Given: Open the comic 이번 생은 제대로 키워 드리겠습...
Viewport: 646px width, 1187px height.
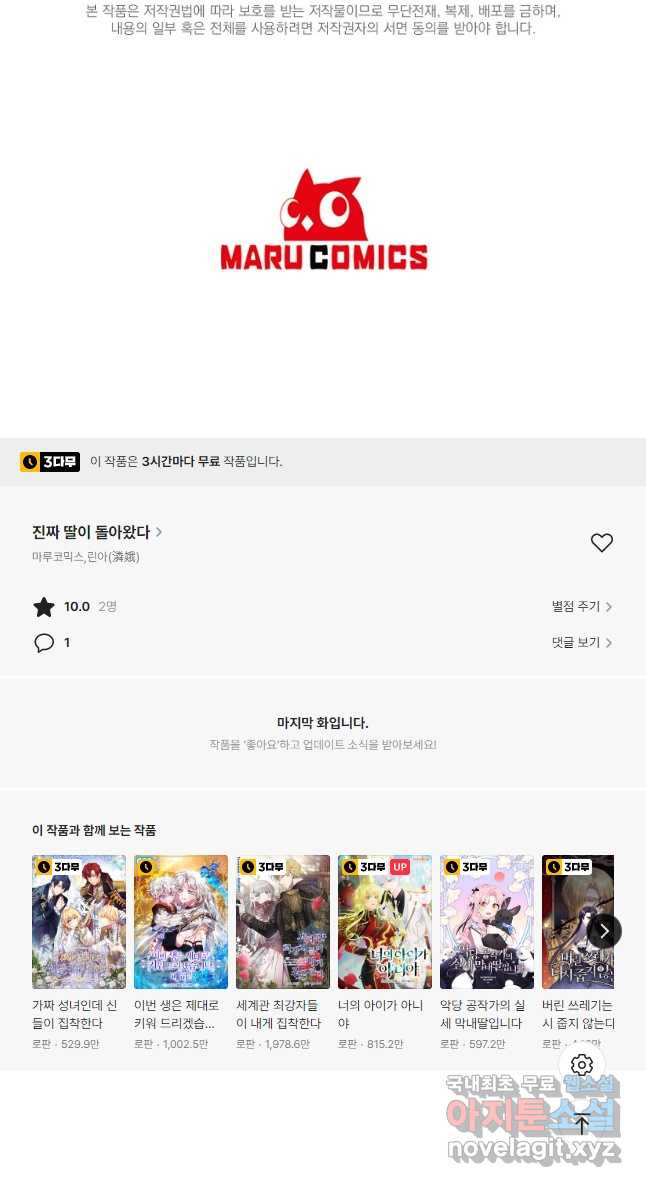Looking at the screenshot, I should pos(181,922).
